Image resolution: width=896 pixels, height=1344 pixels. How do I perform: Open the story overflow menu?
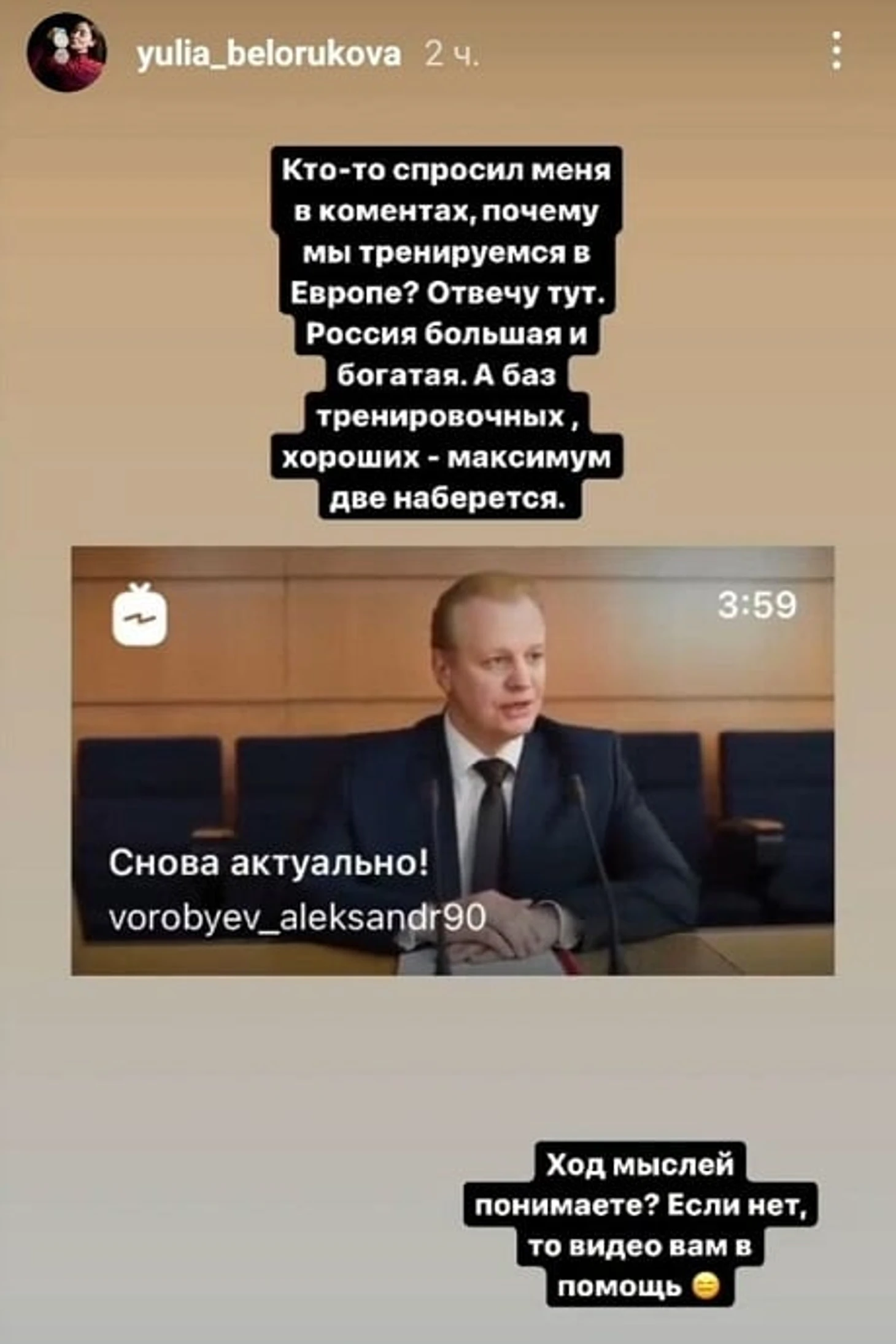(x=836, y=52)
